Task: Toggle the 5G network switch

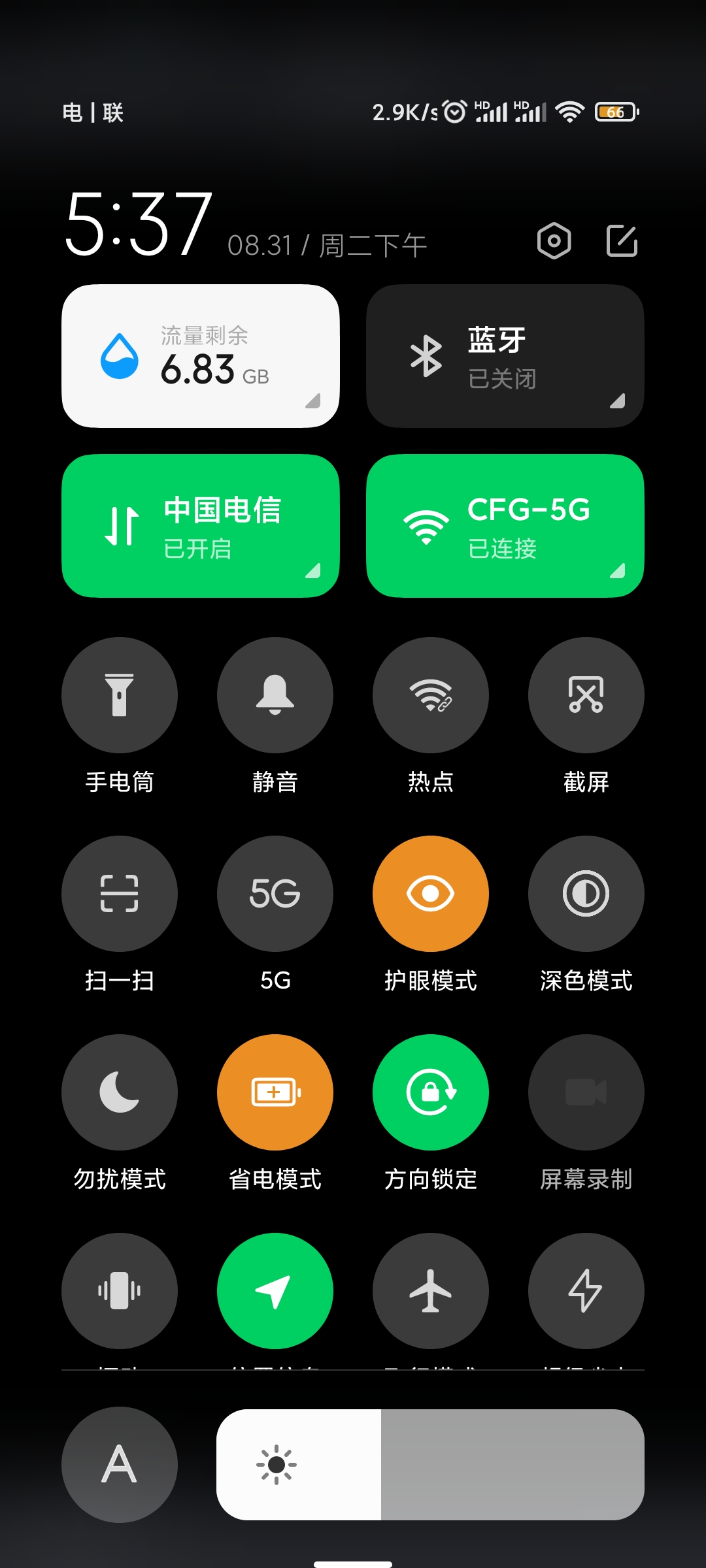Action: pyautogui.click(x=275, y=894)
